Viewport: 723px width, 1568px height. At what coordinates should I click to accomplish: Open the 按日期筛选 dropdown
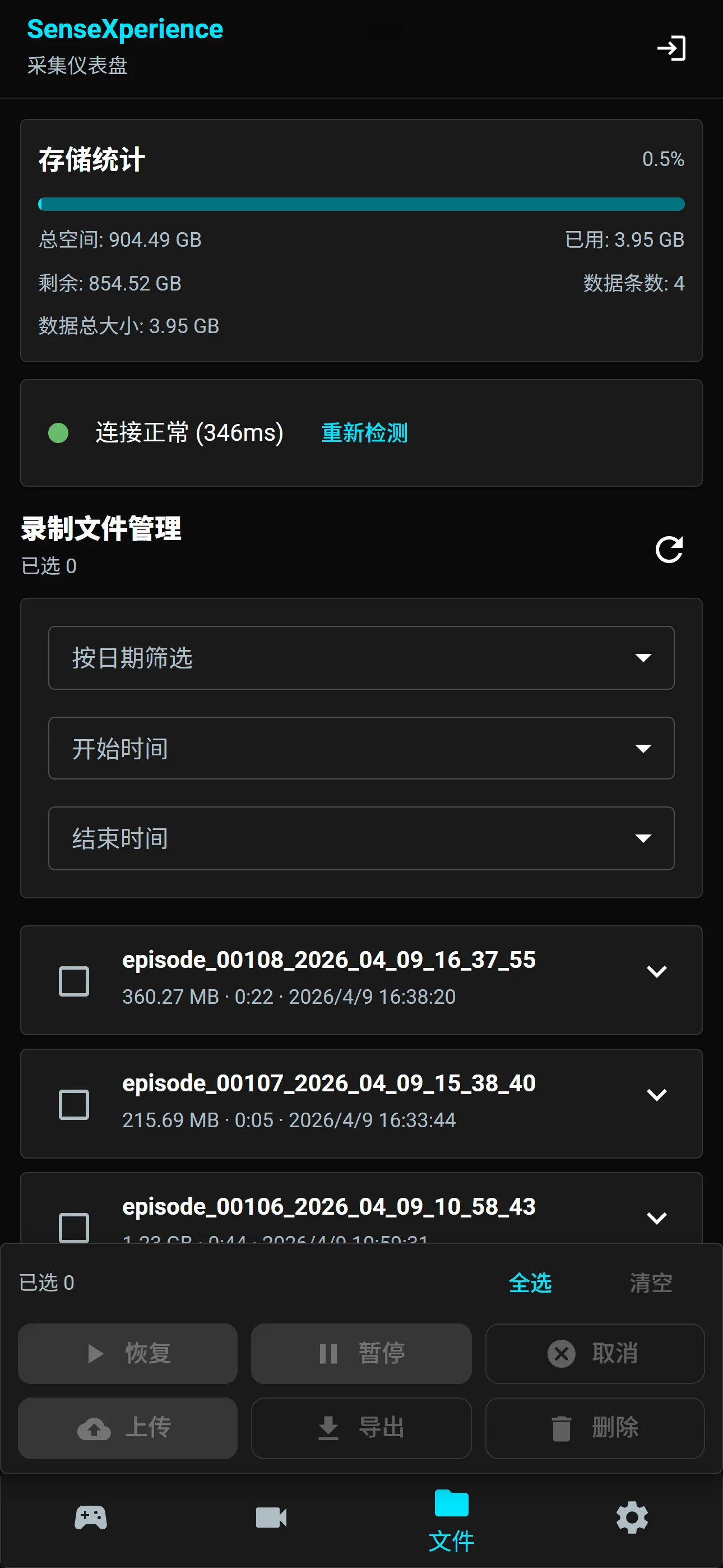coord(361,658)
